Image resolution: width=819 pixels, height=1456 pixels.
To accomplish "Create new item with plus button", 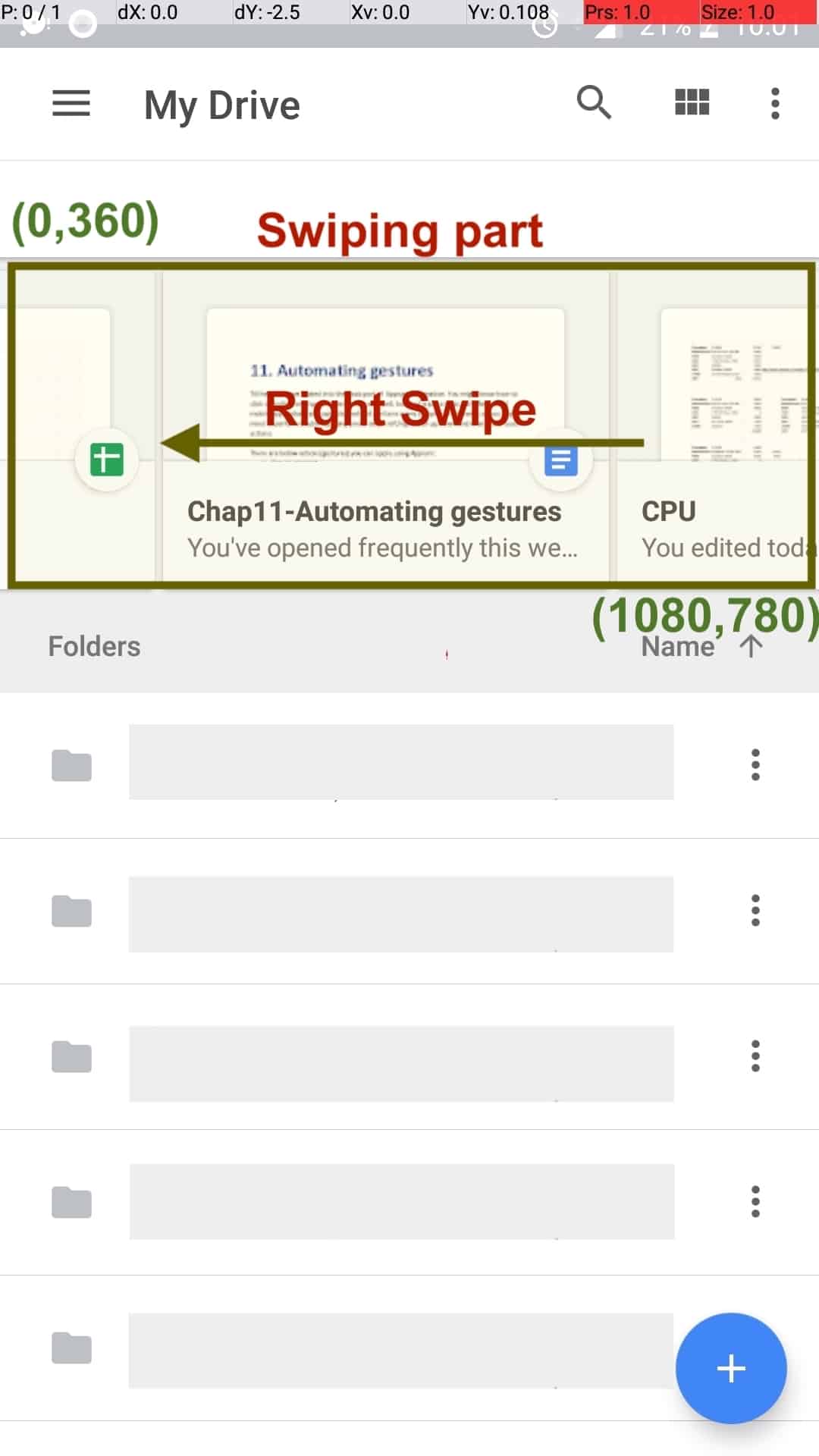I will point(731,1368).
